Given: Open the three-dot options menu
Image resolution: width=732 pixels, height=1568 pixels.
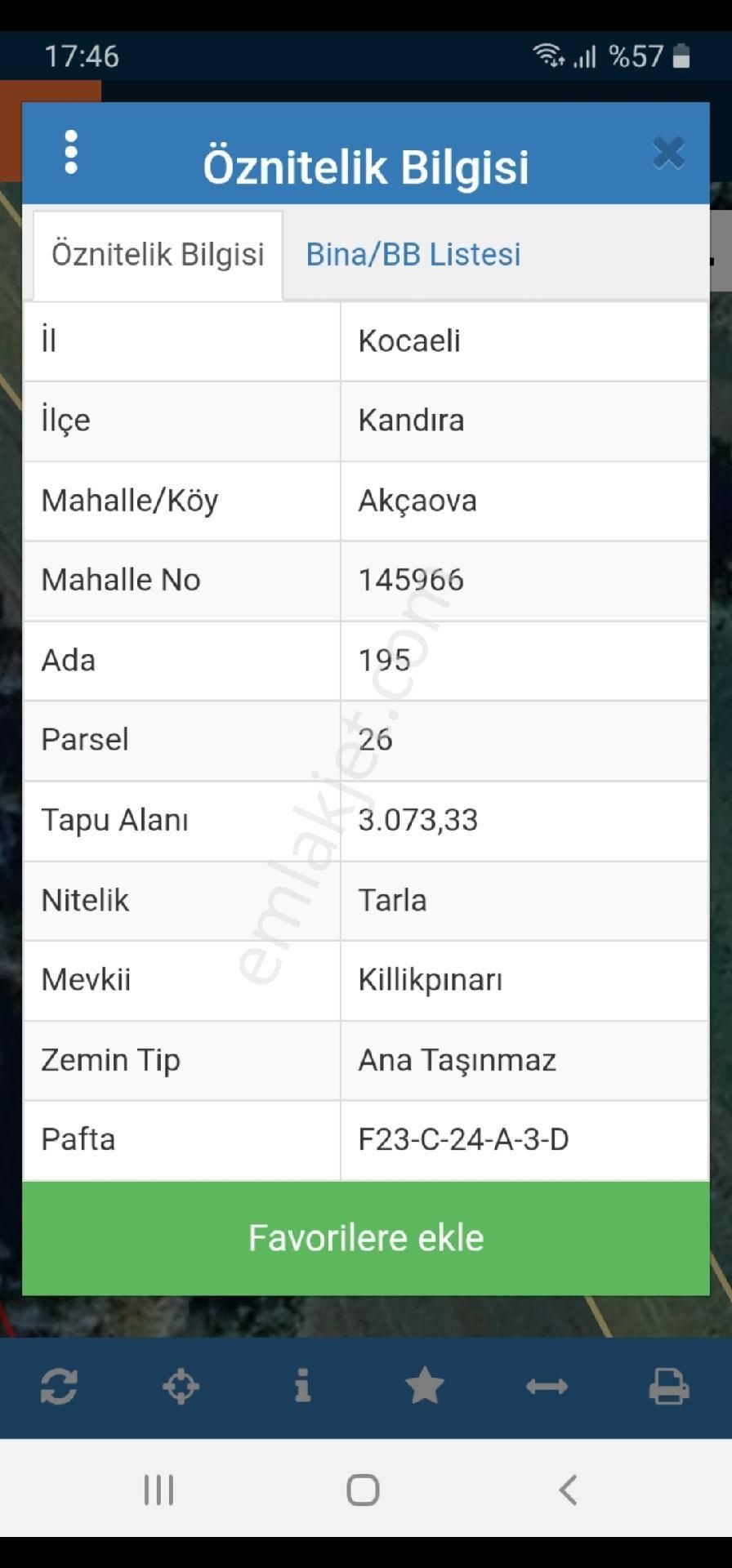Looking at the screenshot, I should pos(70,153).
